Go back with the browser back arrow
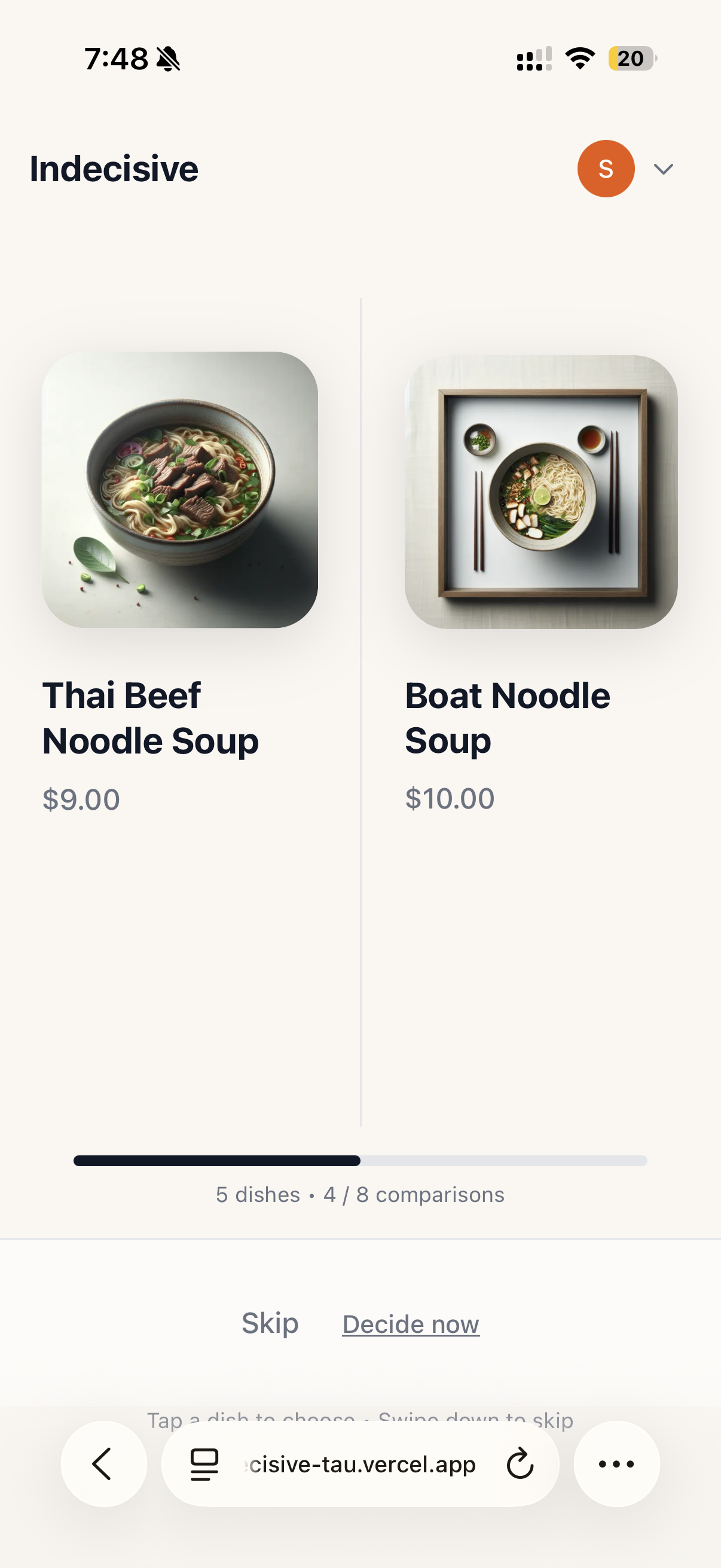Viewport: 721px width, 1568px height. 103,1463
